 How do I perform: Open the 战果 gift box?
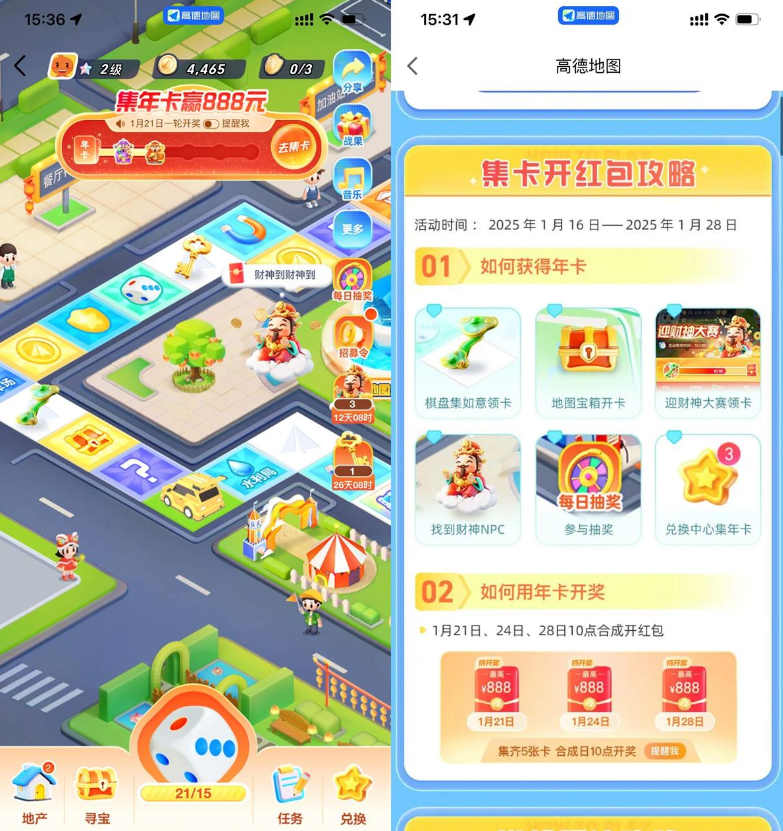coord(352,128)
